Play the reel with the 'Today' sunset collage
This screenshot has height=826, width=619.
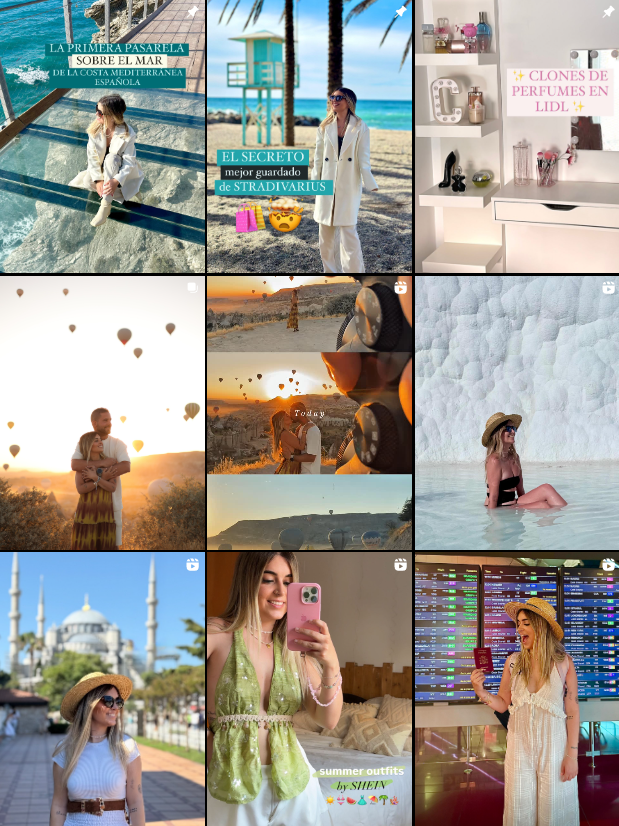309,413
